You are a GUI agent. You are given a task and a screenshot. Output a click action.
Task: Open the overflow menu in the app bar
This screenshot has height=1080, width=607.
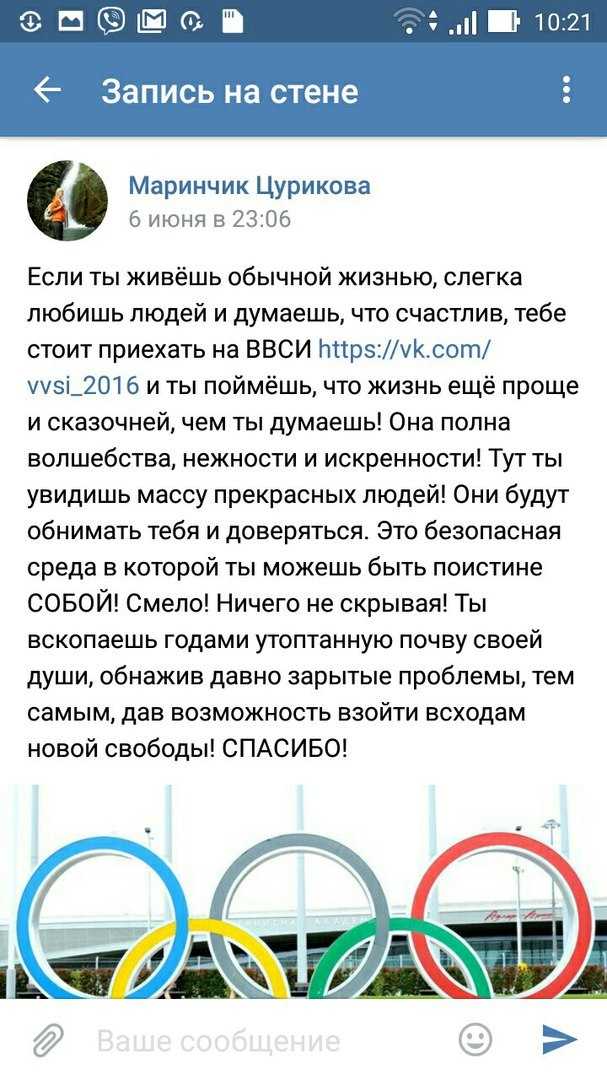point(567,91)
